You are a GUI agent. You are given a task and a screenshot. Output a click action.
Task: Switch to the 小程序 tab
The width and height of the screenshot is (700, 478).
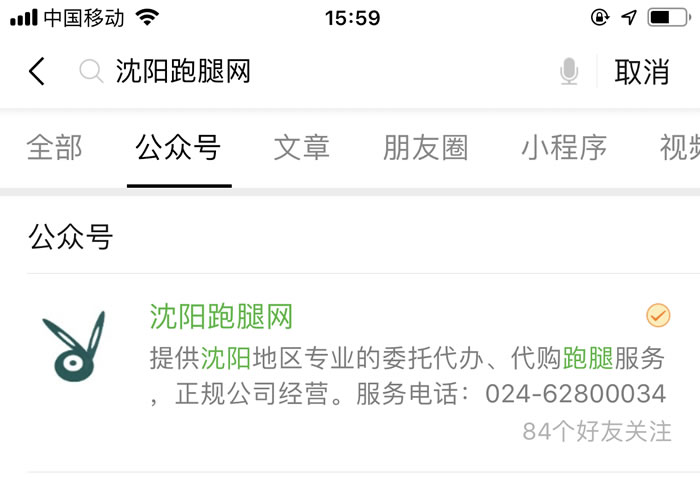pos(564,148)
